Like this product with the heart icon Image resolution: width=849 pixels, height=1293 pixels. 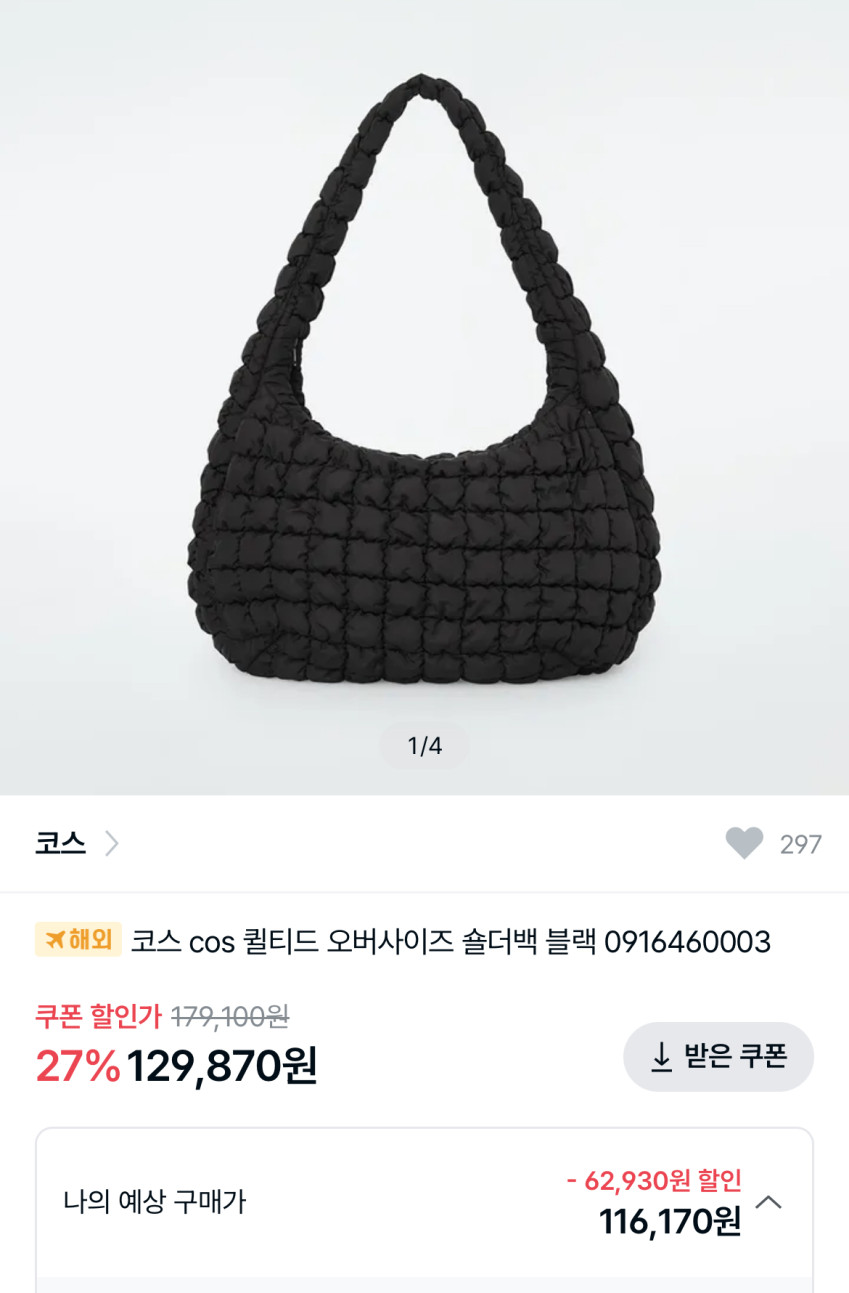coord(744,844)
